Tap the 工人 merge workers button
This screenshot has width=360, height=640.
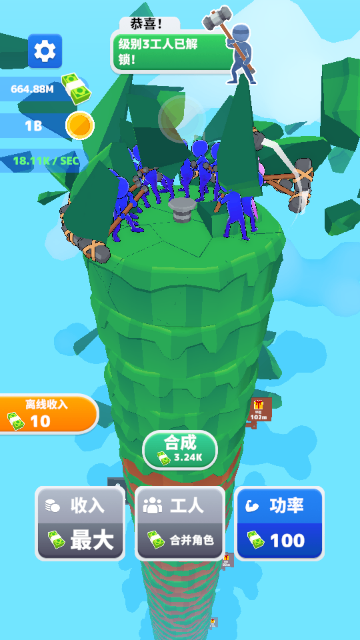180,524
